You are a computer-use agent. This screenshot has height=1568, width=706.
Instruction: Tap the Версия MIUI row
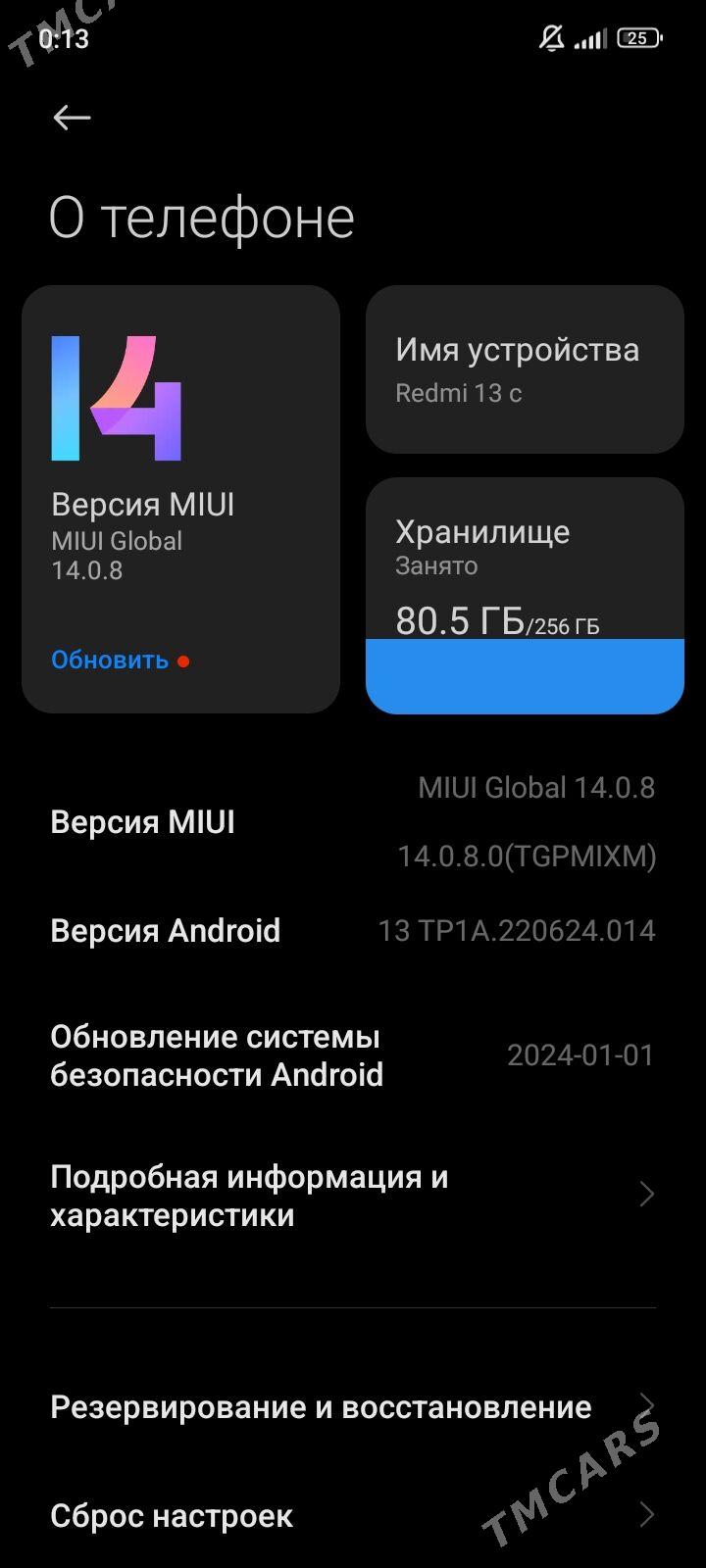[353, 821]
